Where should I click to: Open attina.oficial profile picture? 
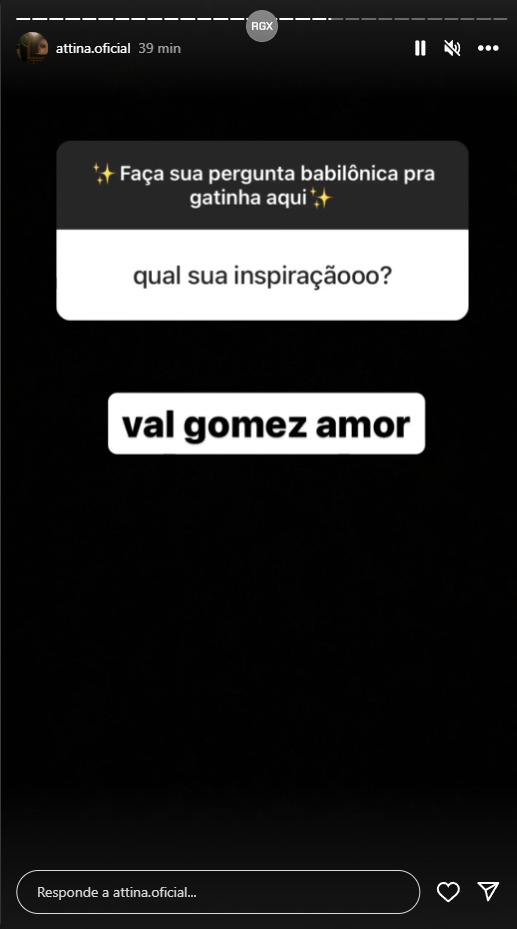tap(33, 47)
